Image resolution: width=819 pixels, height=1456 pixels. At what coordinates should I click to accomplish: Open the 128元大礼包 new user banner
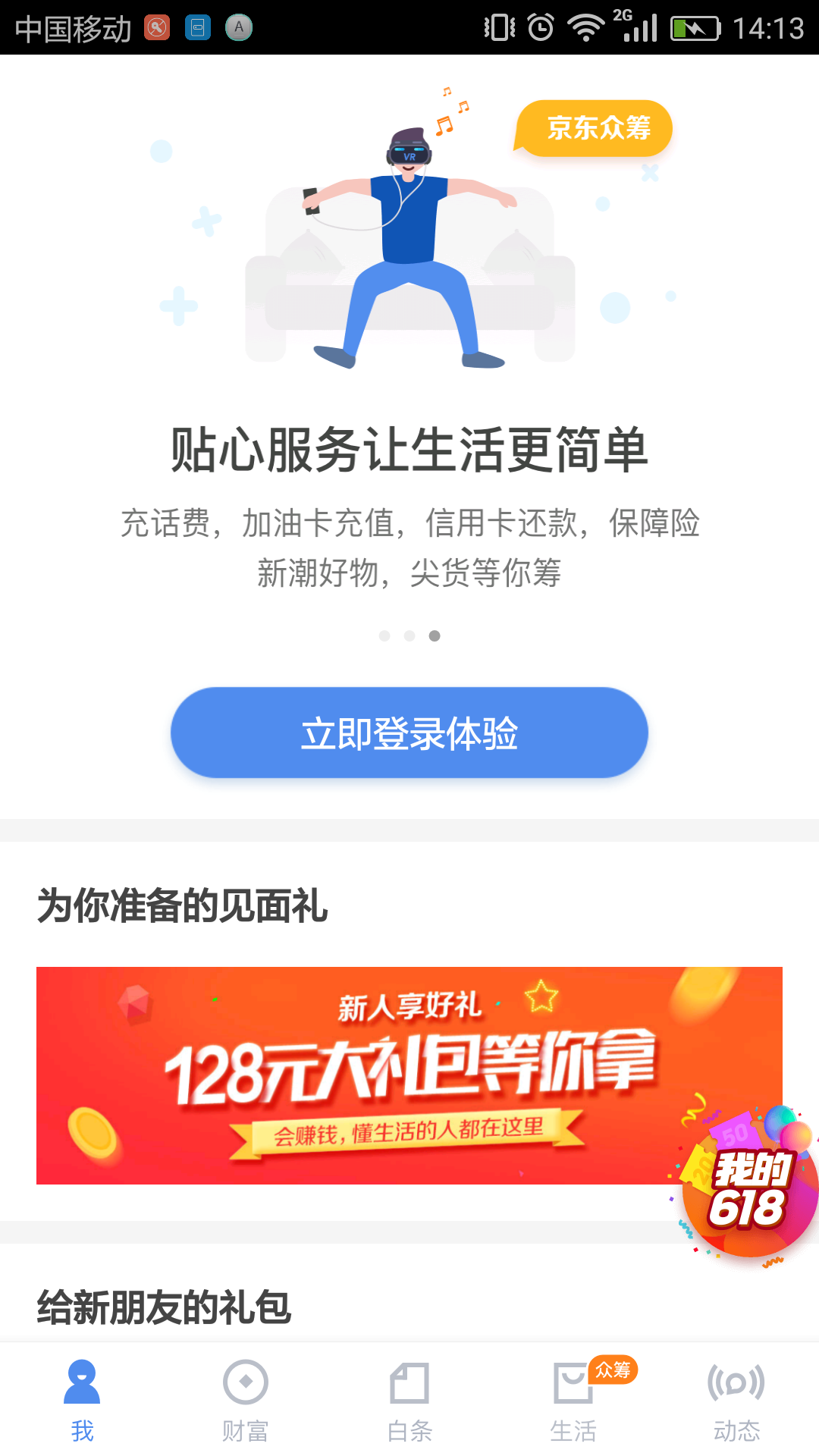409,1075
